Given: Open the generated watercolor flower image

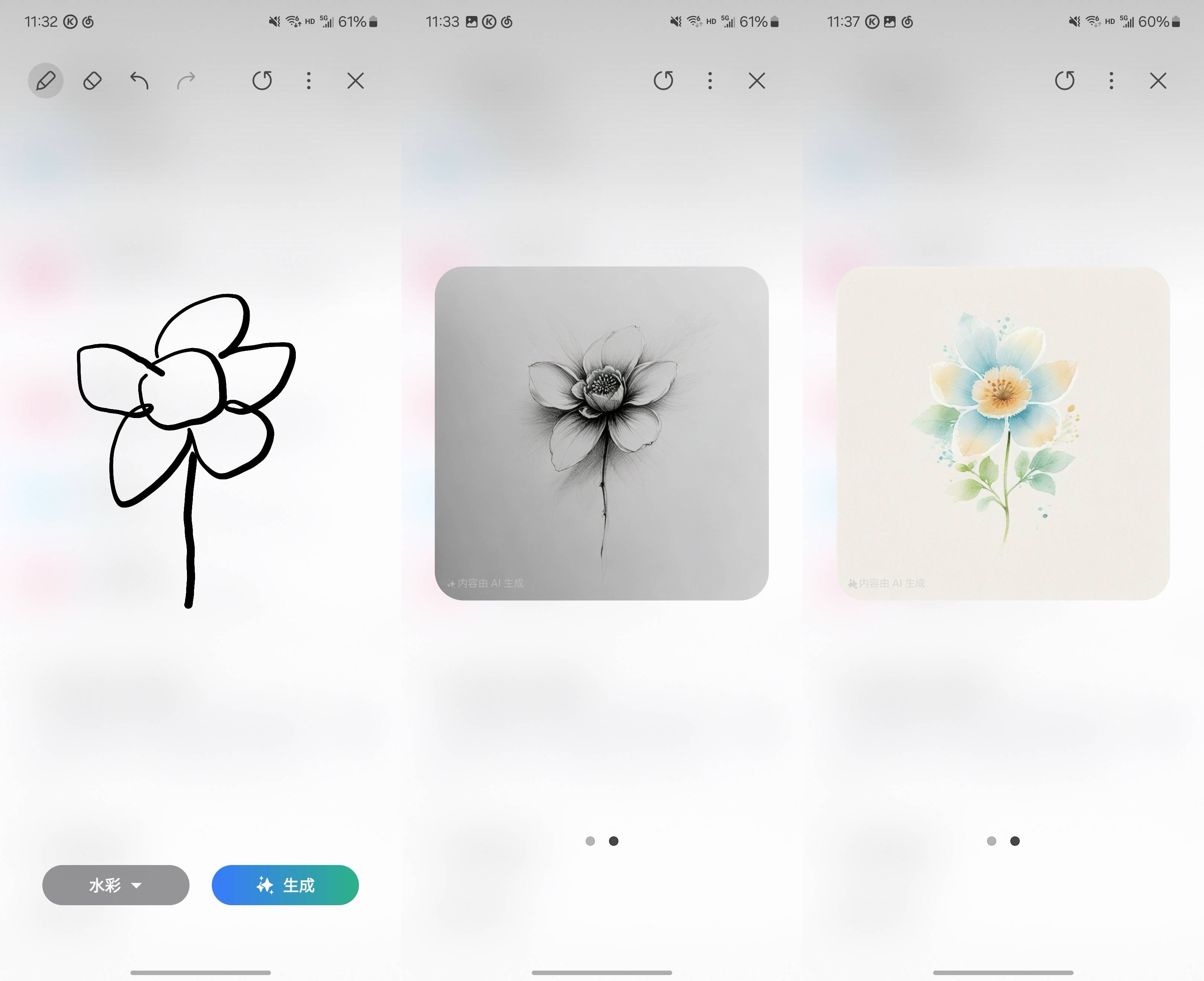Looking at the screenshot, I should [x=1002, y=433].
